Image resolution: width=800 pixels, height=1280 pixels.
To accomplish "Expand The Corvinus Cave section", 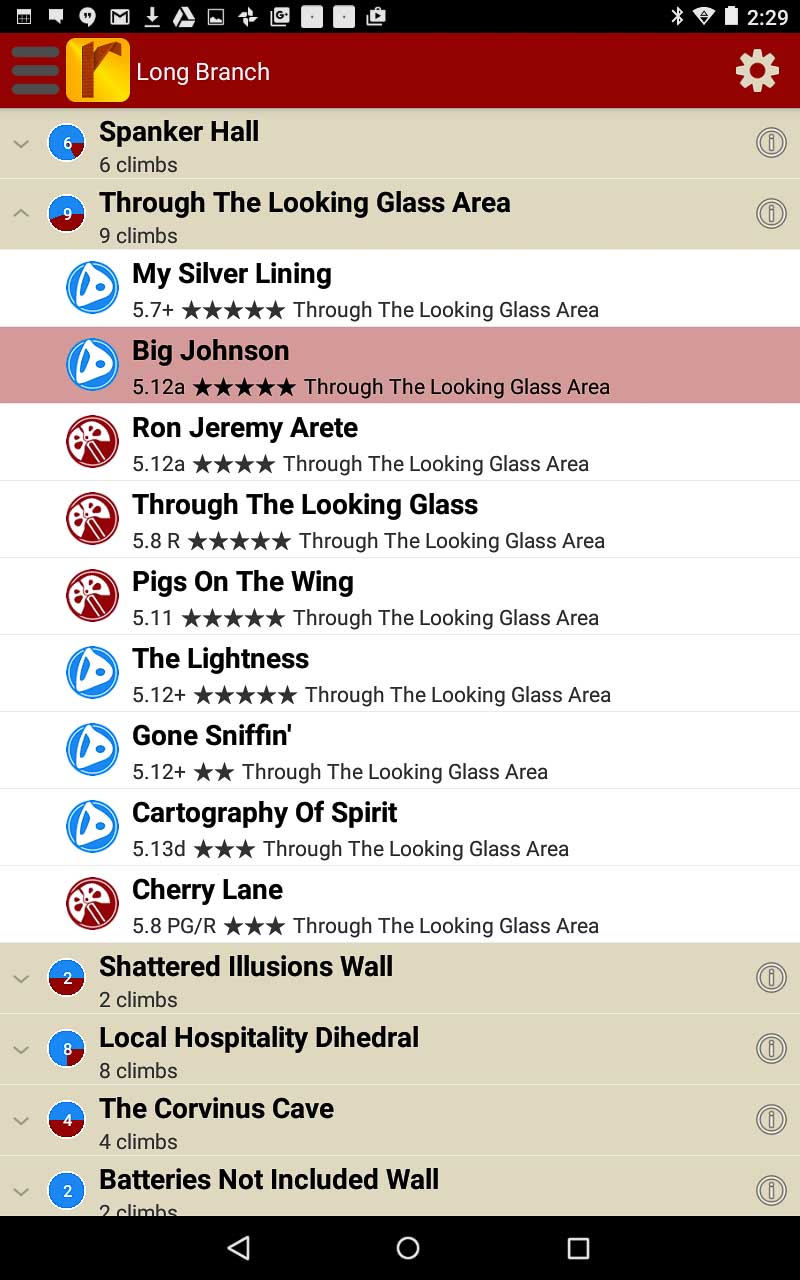I will (x=21, y=1121).
